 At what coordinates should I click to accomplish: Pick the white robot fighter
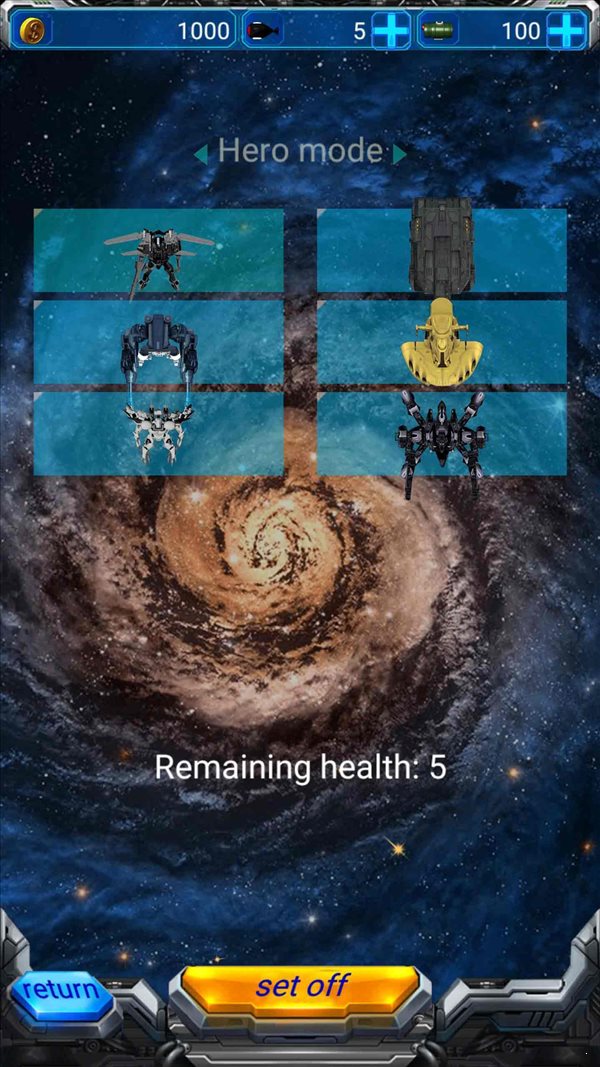[159, 434]
